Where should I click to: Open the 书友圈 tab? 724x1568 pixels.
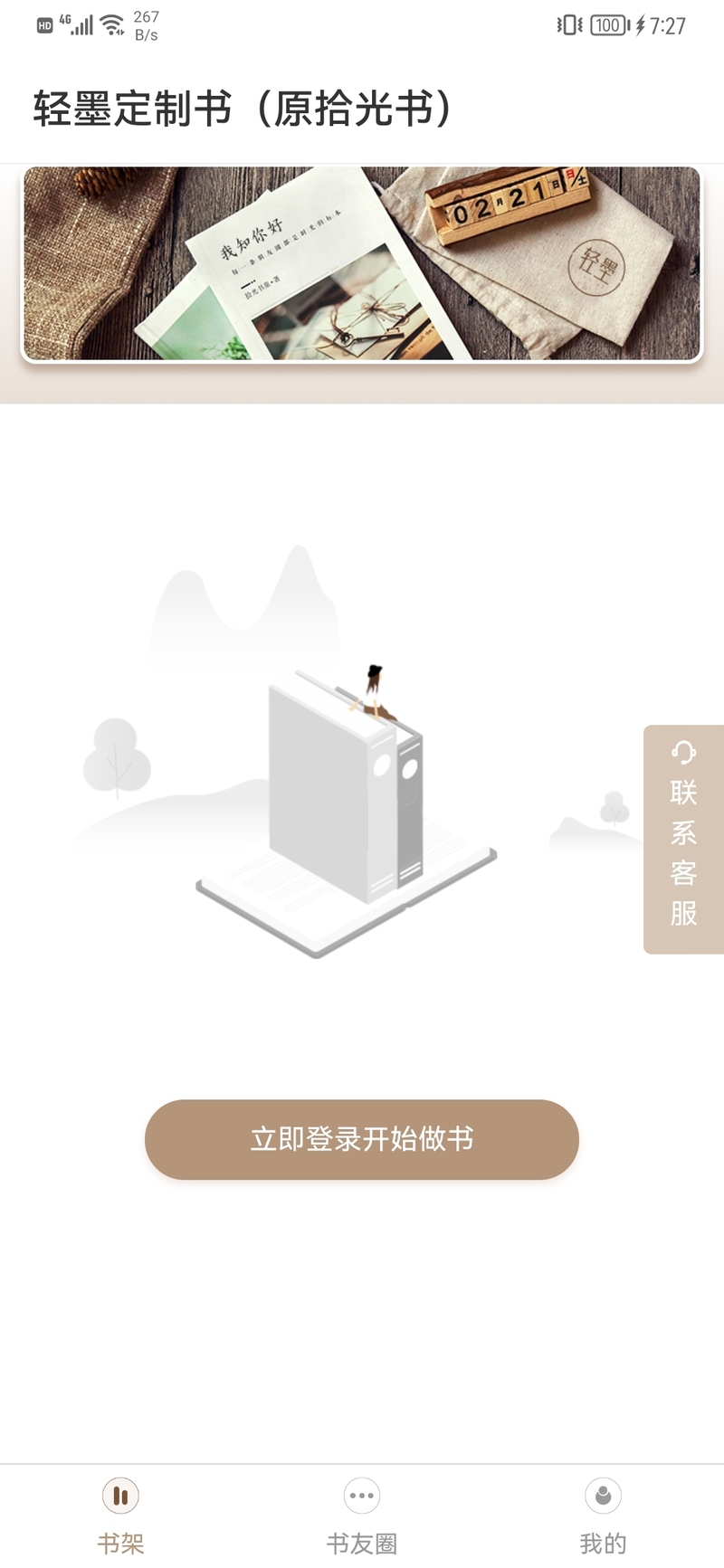pos(362,1516)
